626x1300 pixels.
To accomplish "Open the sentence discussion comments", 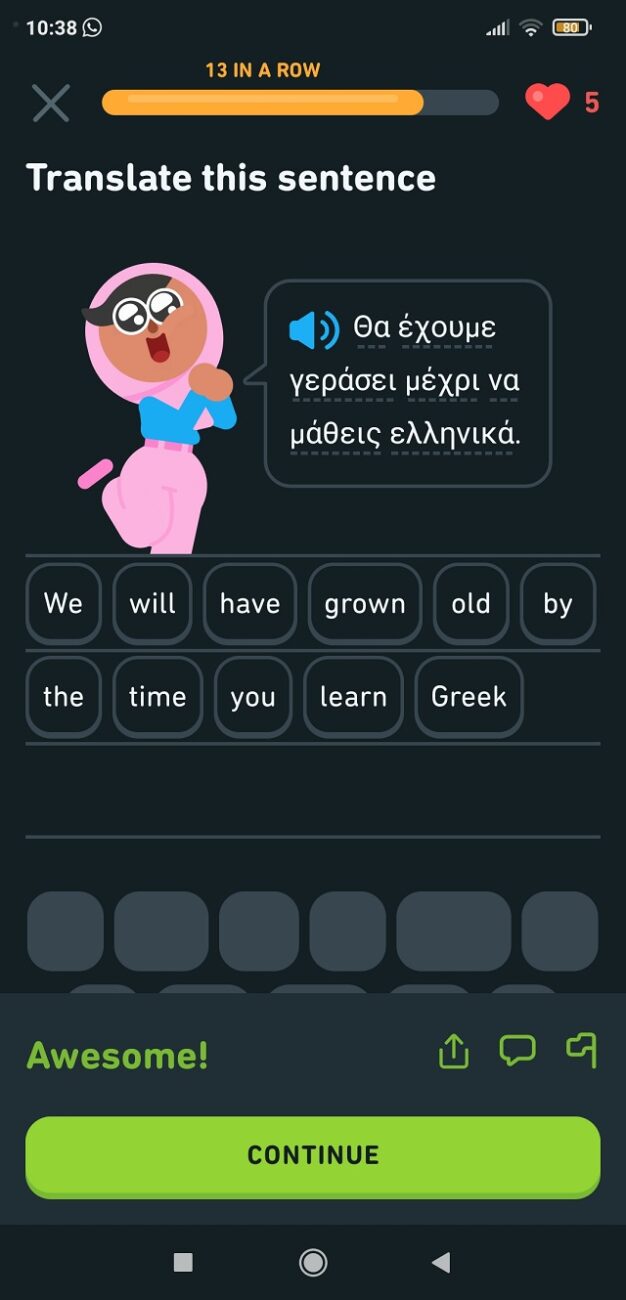I will [x=517, y=1050].
